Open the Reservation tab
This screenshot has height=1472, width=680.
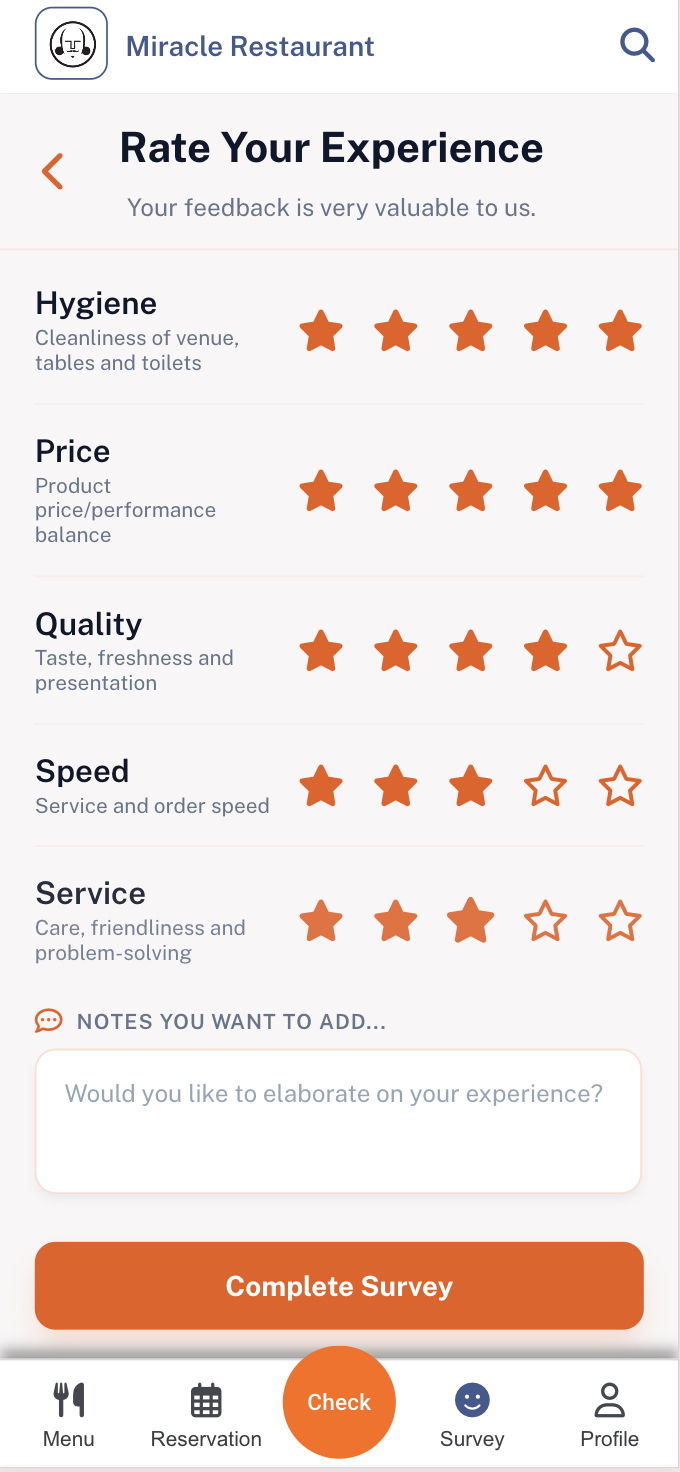click(206, 1415)
